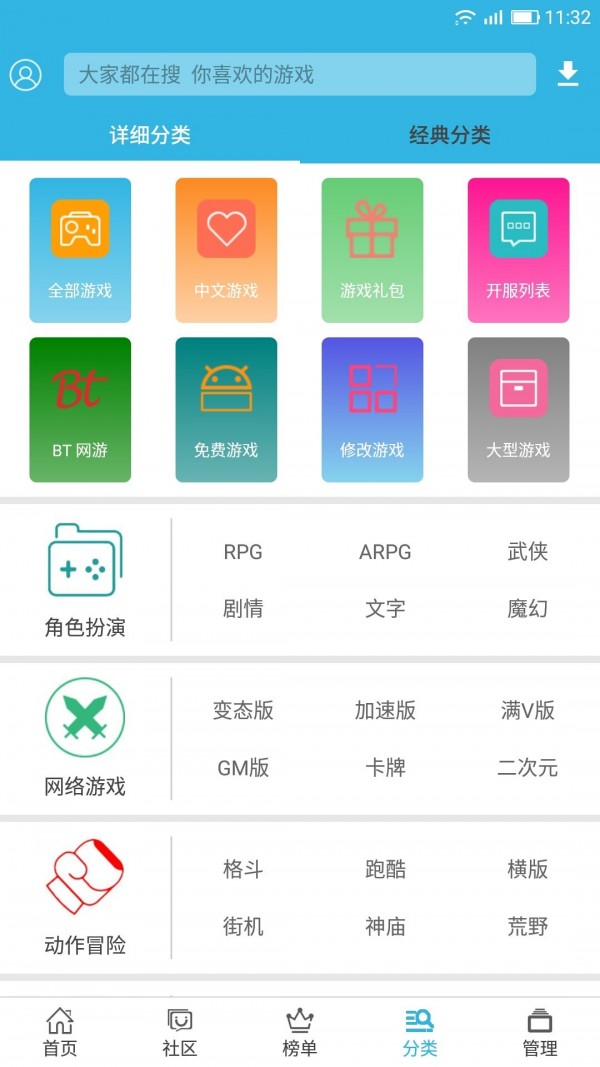Viewport: 600px width, 1067px height.
Task: Select the ARPG subcategory
Action: pyautogui.click(x=385, y=552)
